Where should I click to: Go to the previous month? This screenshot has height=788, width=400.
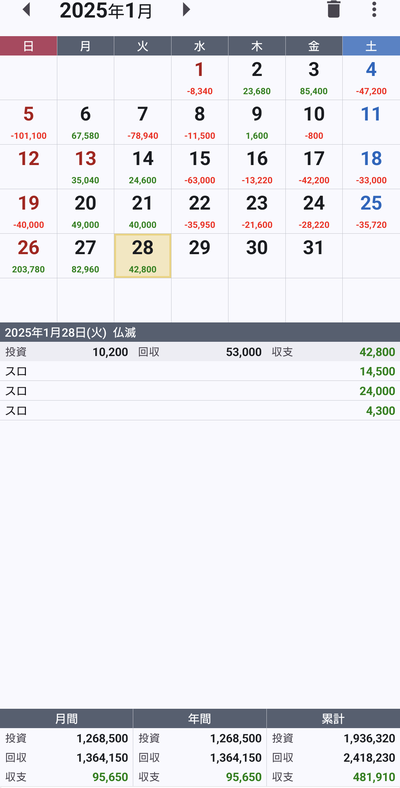click(27, 10)
